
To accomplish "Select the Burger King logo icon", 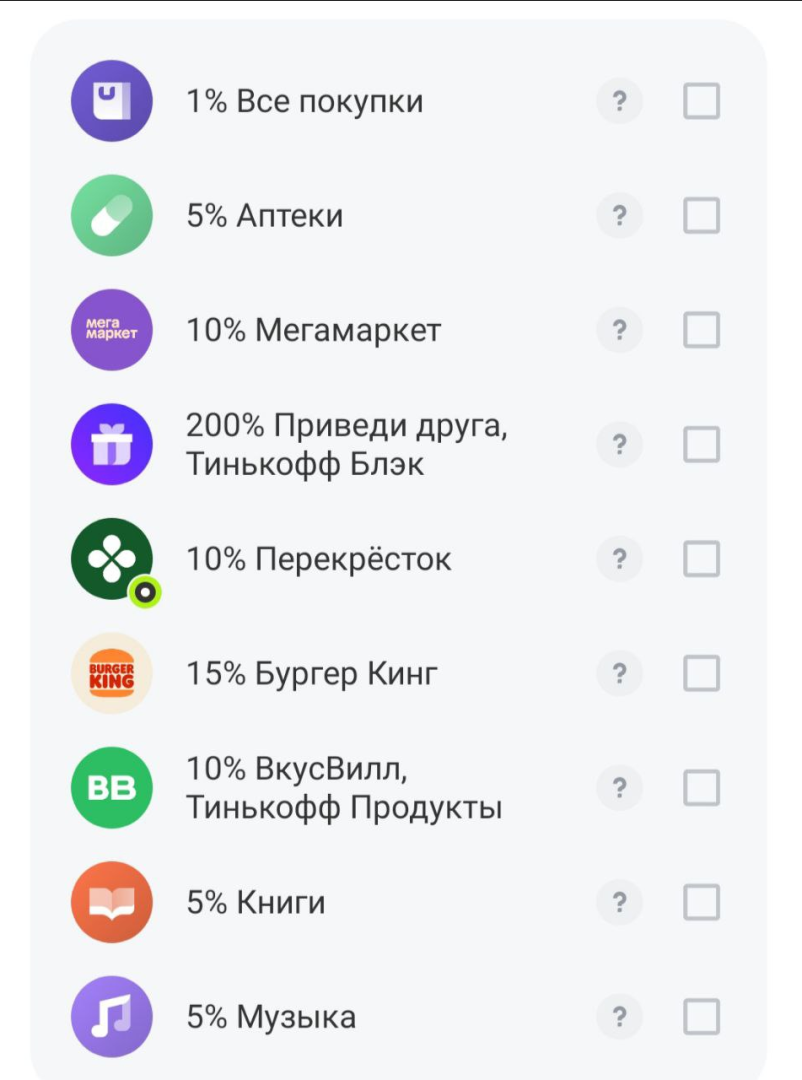I will tap(110, 673).
